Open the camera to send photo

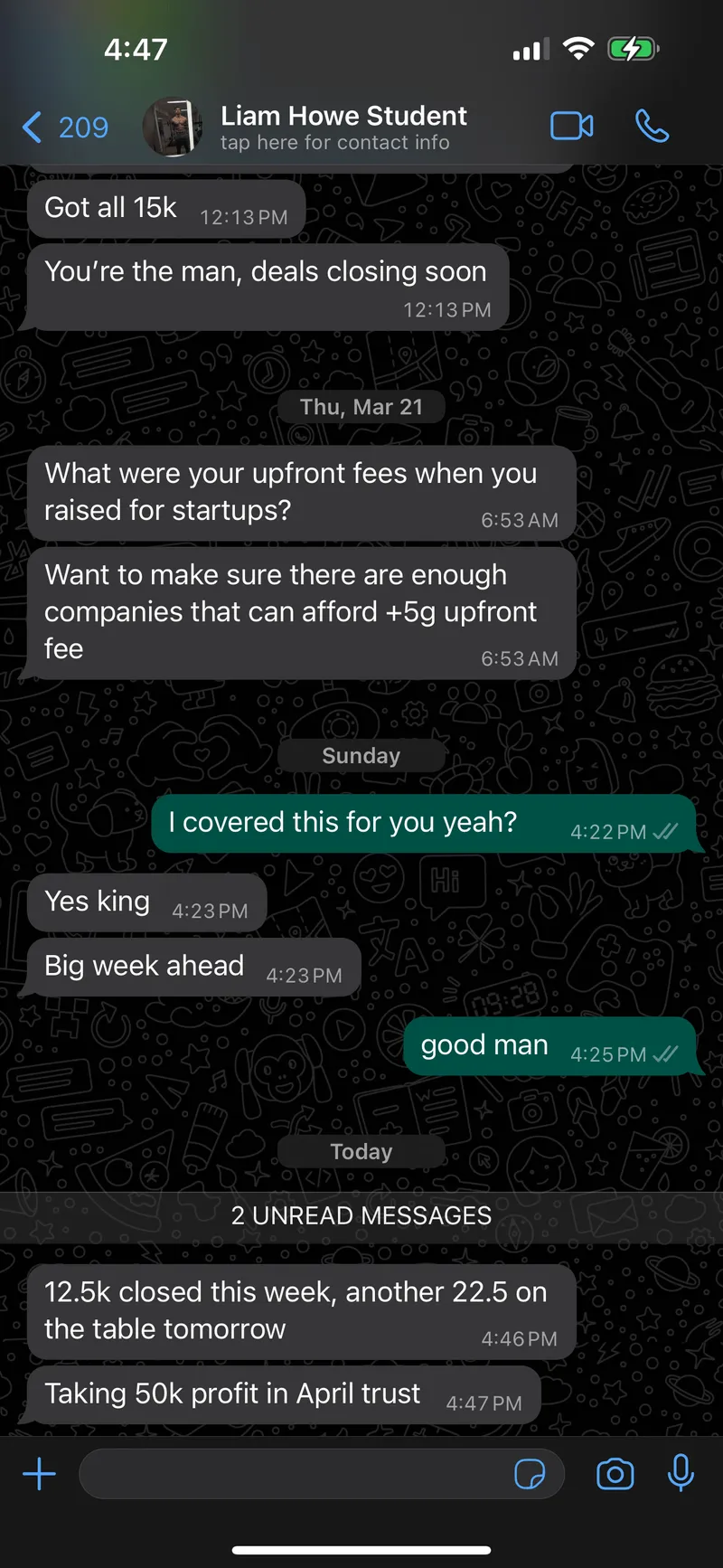pyautogui.click(x=615, y=1474)
